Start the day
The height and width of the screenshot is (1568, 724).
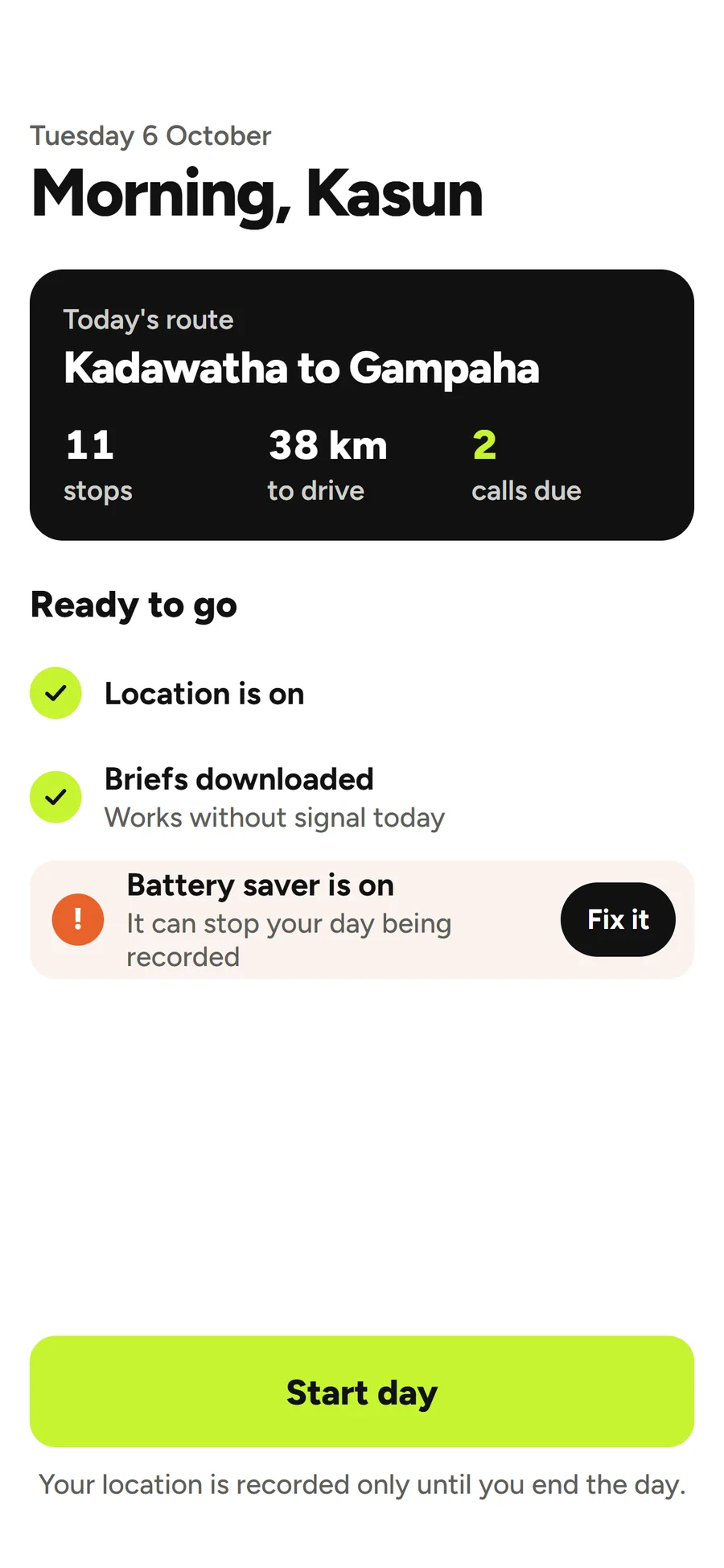(x=362, y=1392)
